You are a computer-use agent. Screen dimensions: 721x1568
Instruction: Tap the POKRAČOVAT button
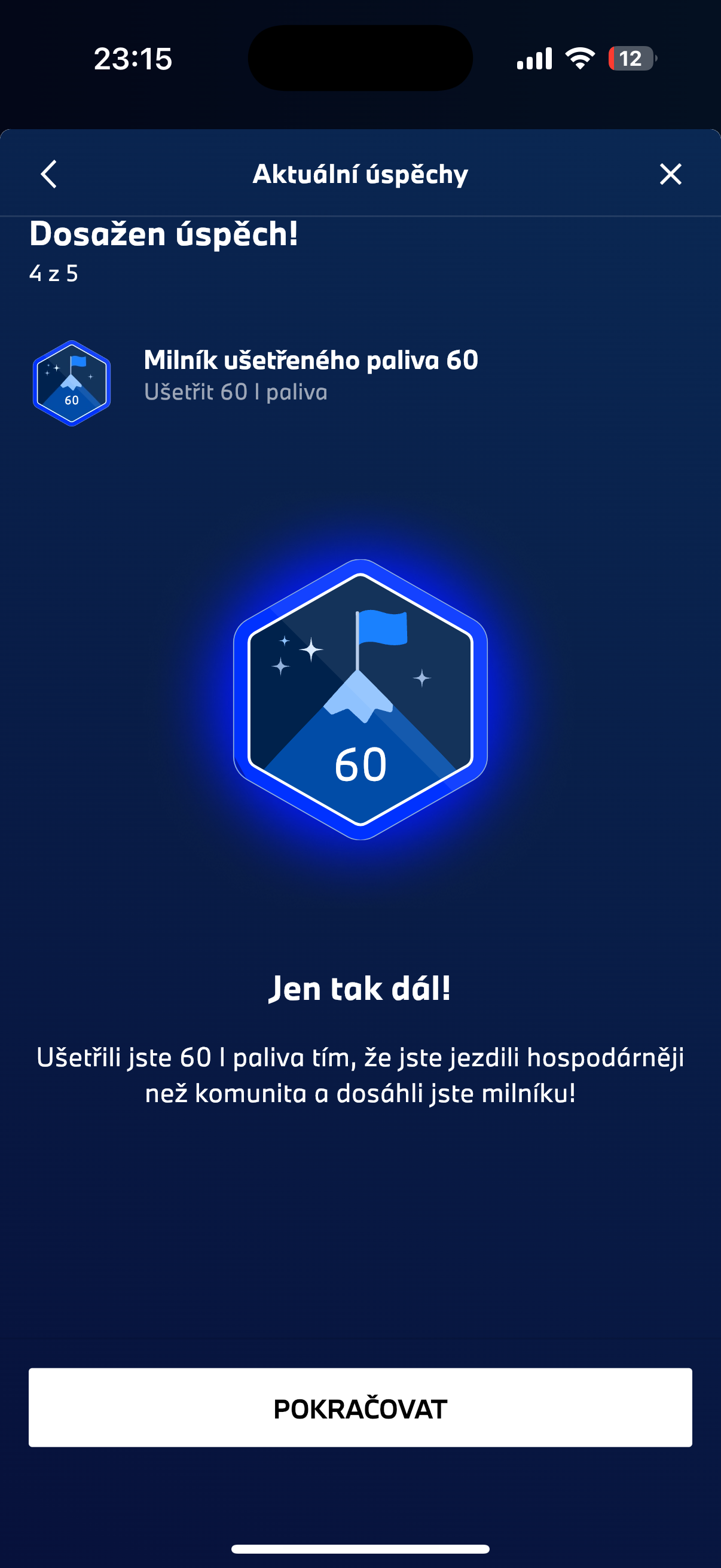[360, 1408]
